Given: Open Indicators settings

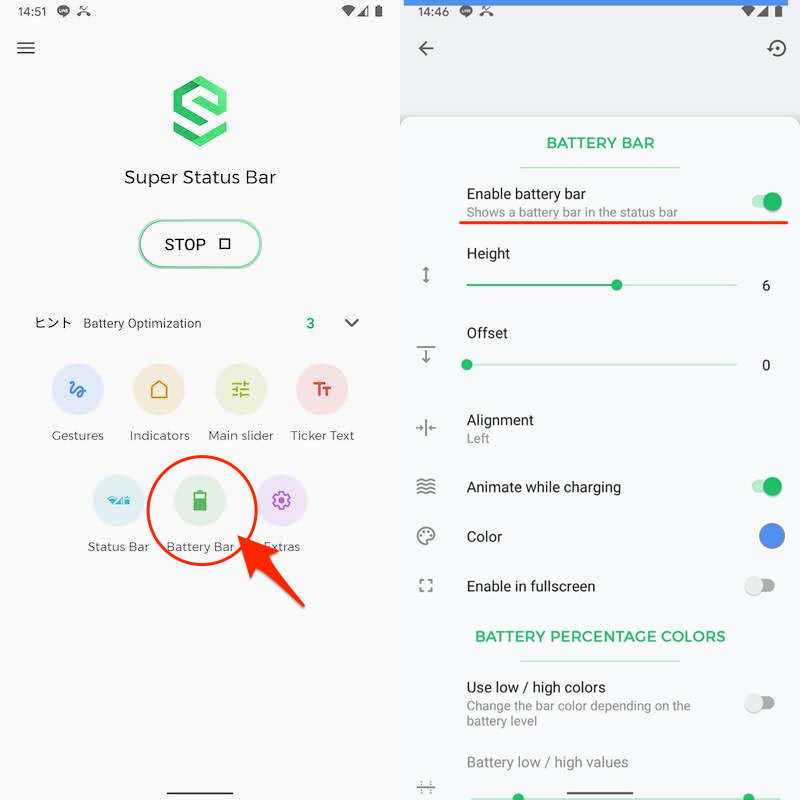Looking at the screenshot, I should point(159,390).
